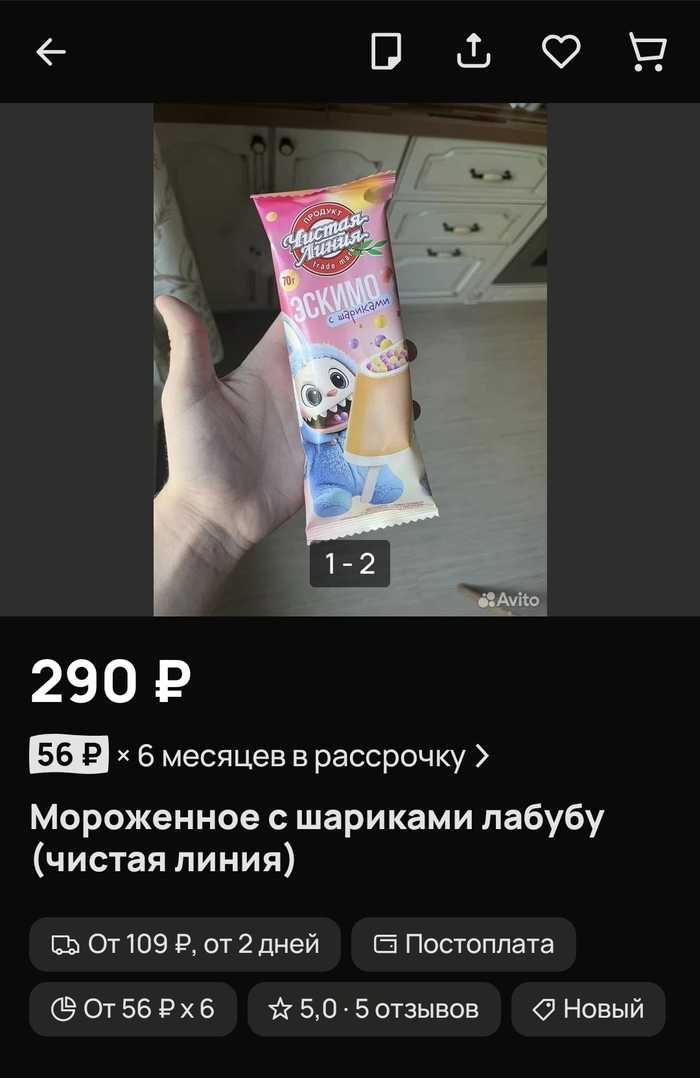Share this listing
The width and height of the screenshot is (700, 1078).
pos(472,52)
